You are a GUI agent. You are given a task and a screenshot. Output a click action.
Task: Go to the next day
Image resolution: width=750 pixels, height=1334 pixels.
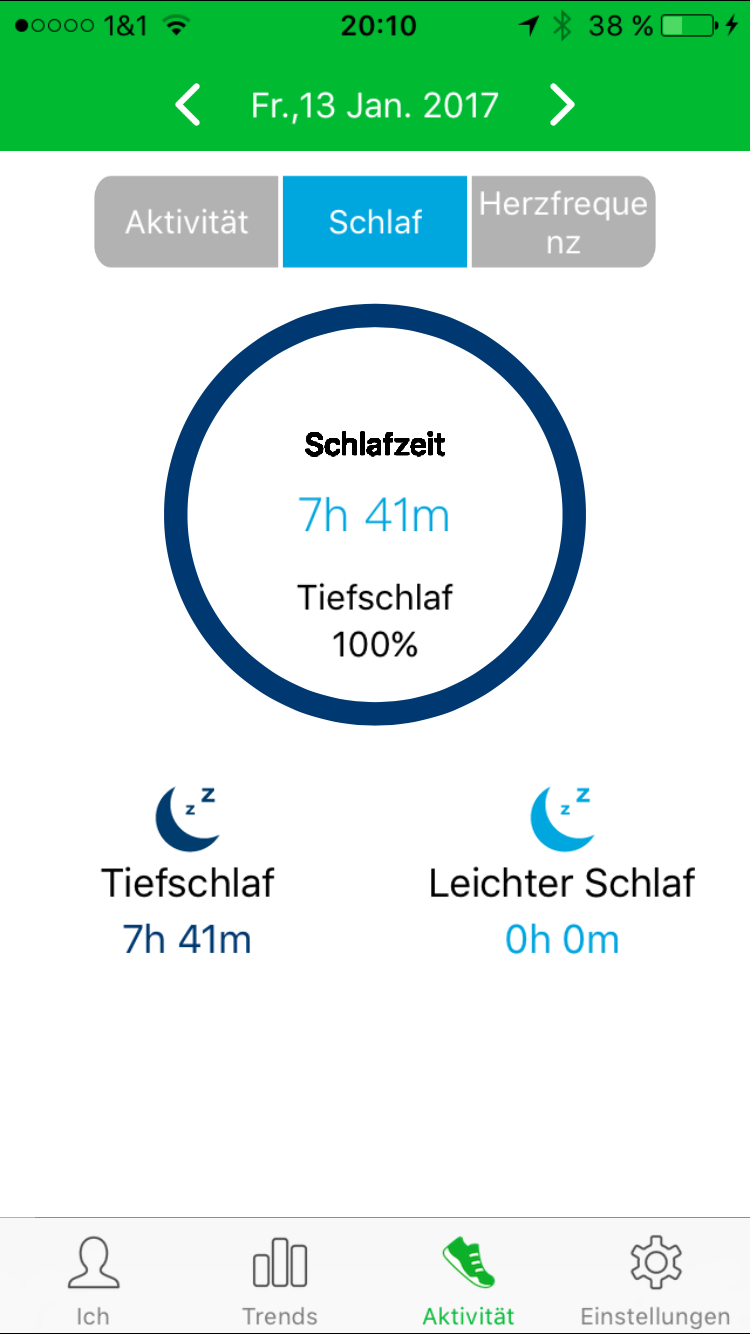coord(563,105)
